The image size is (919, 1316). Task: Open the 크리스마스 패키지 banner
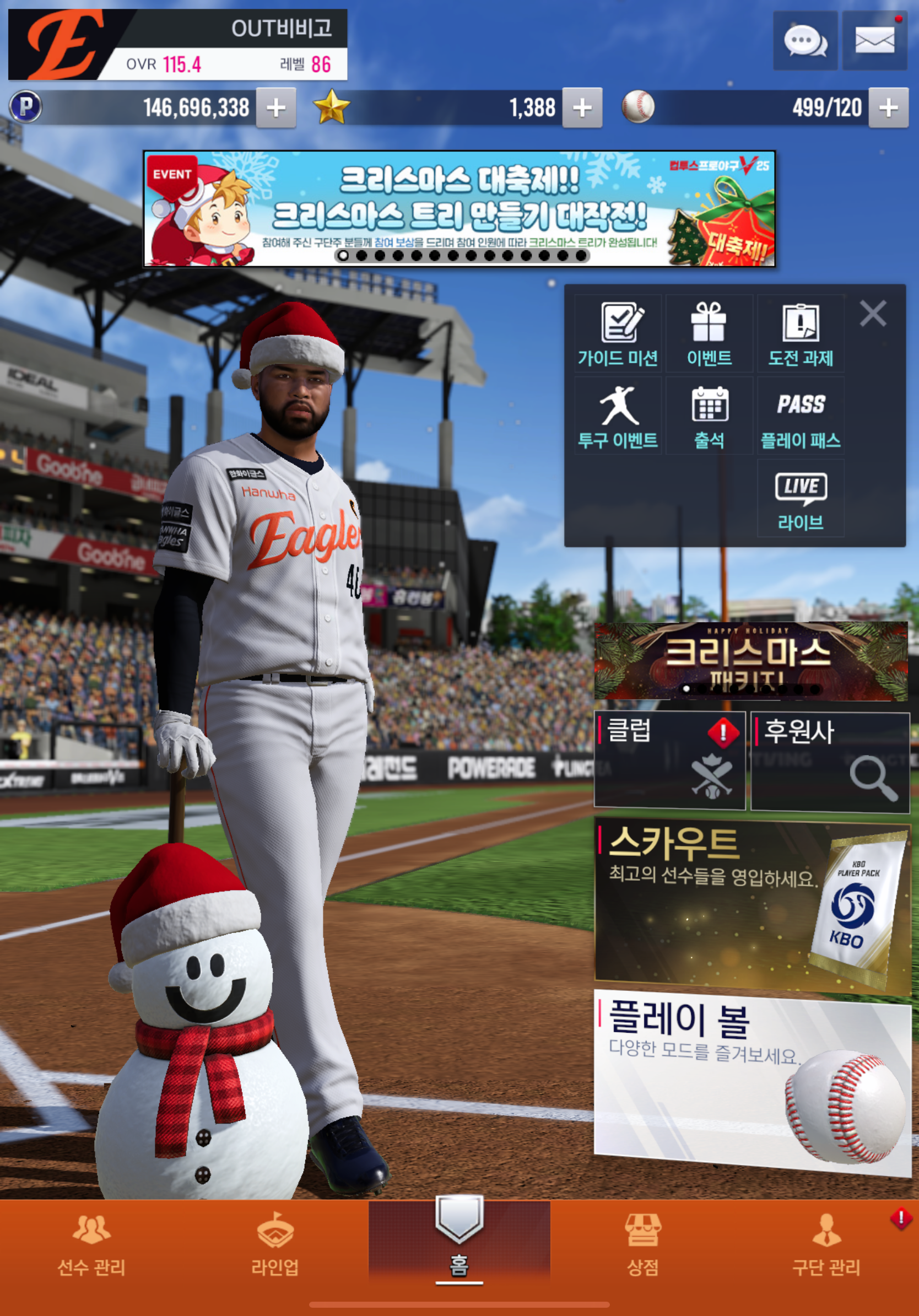coord(750,661)
